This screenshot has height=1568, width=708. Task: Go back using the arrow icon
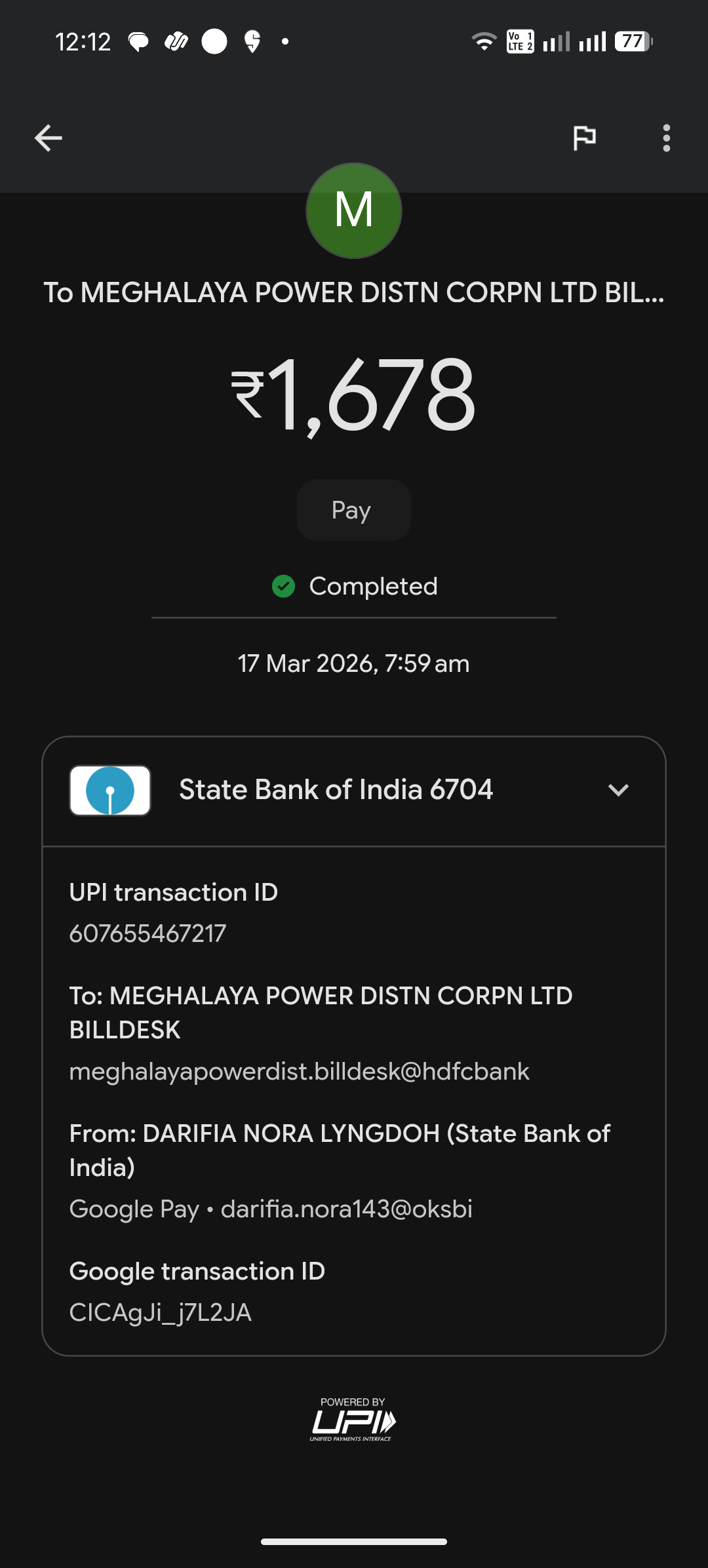coord(49,138)
